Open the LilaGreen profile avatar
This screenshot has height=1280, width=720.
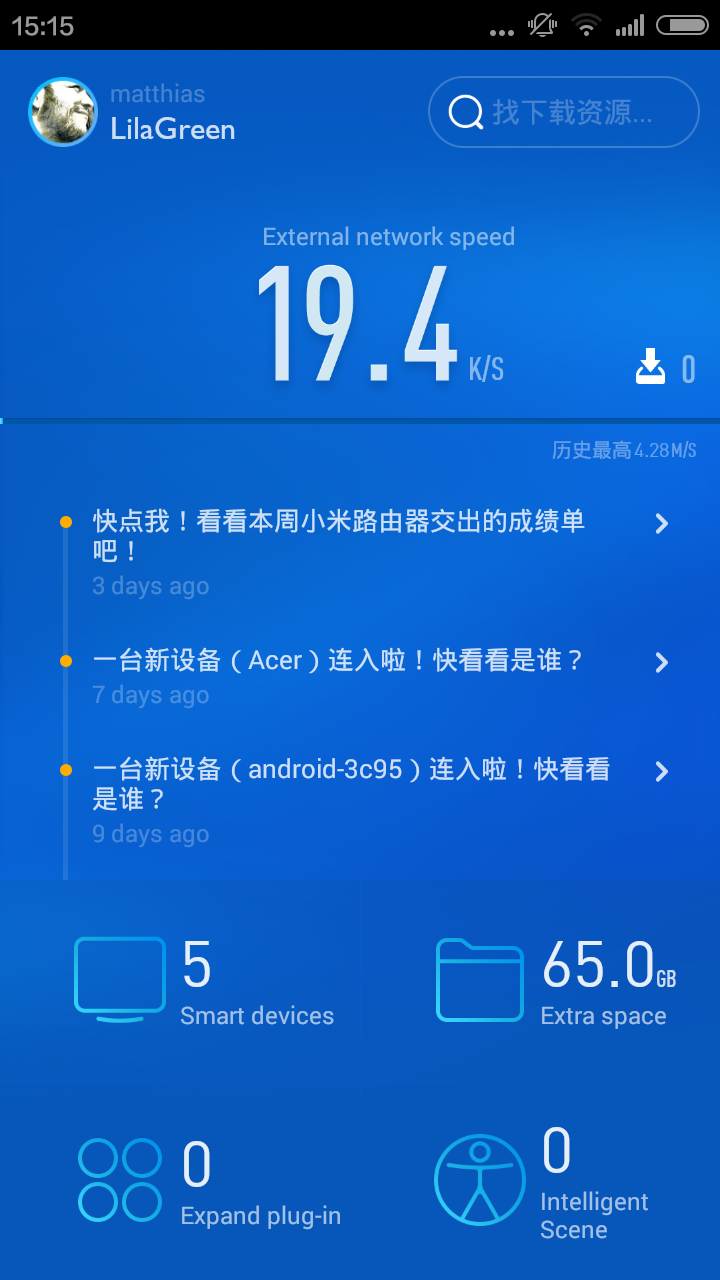tap(63, 112)
